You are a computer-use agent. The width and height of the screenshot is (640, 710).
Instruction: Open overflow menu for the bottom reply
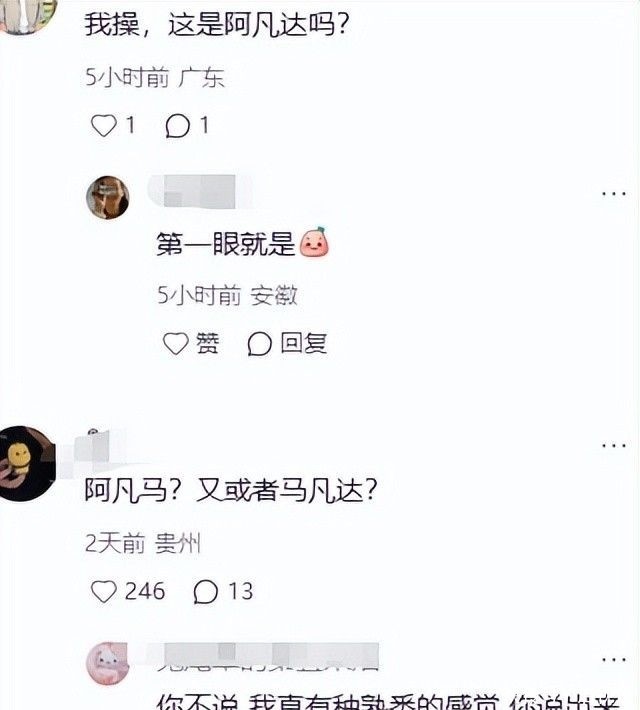point(614,660)
